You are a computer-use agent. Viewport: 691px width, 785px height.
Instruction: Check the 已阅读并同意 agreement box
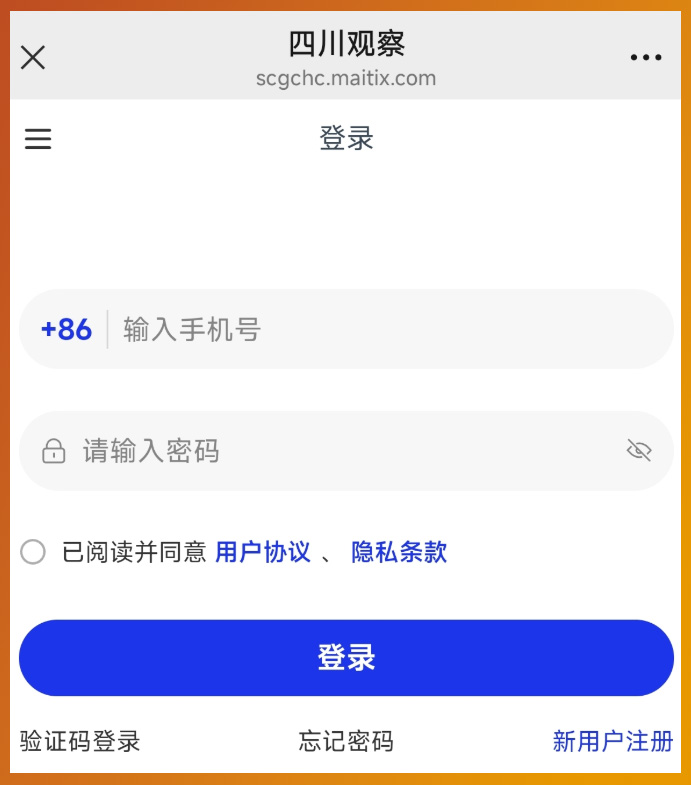(33, 552)
